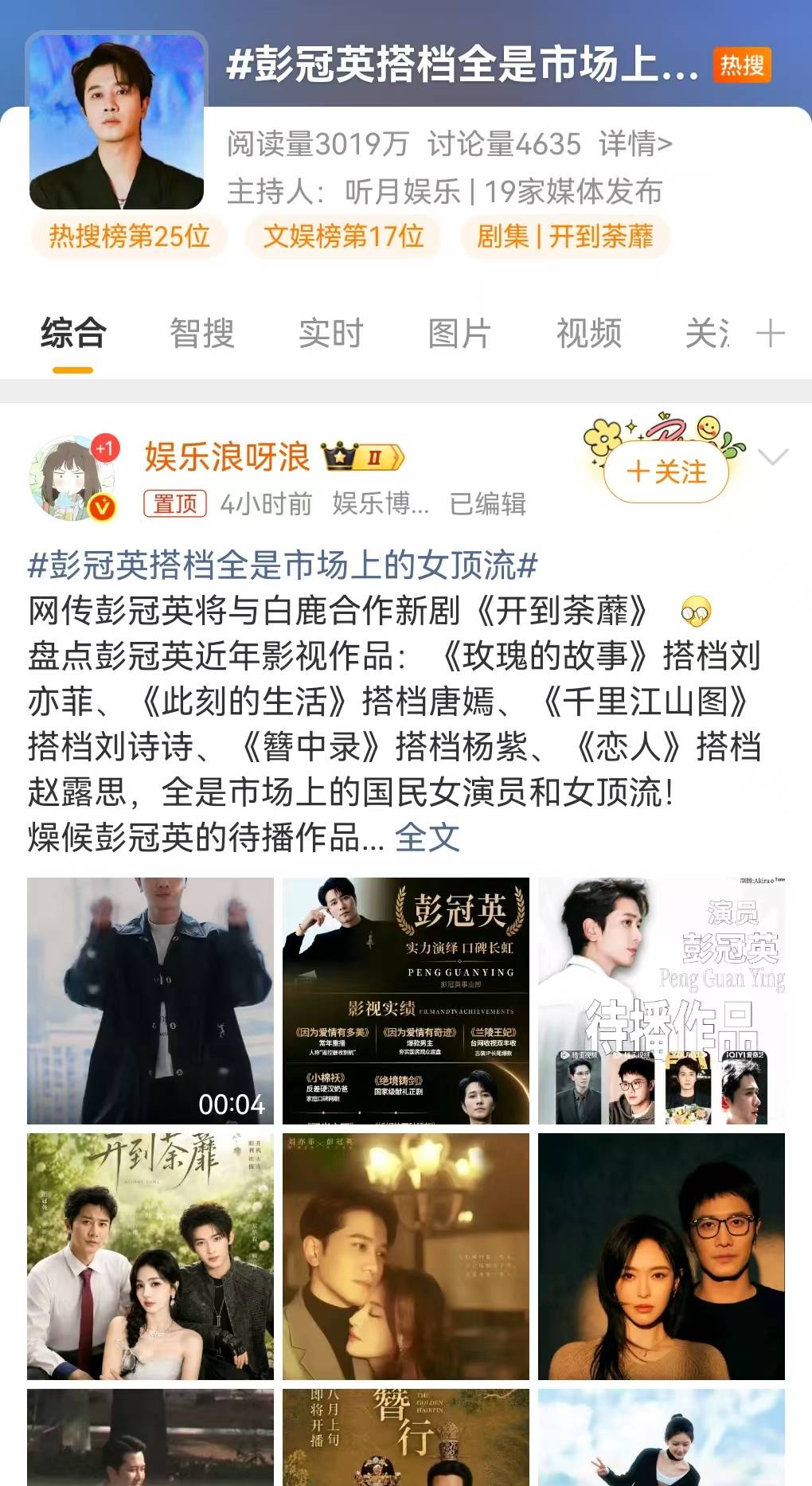Open the 文娱榜第17位 ranking chip
Screen dimensions: 812x1486
[x=343, y=237]
